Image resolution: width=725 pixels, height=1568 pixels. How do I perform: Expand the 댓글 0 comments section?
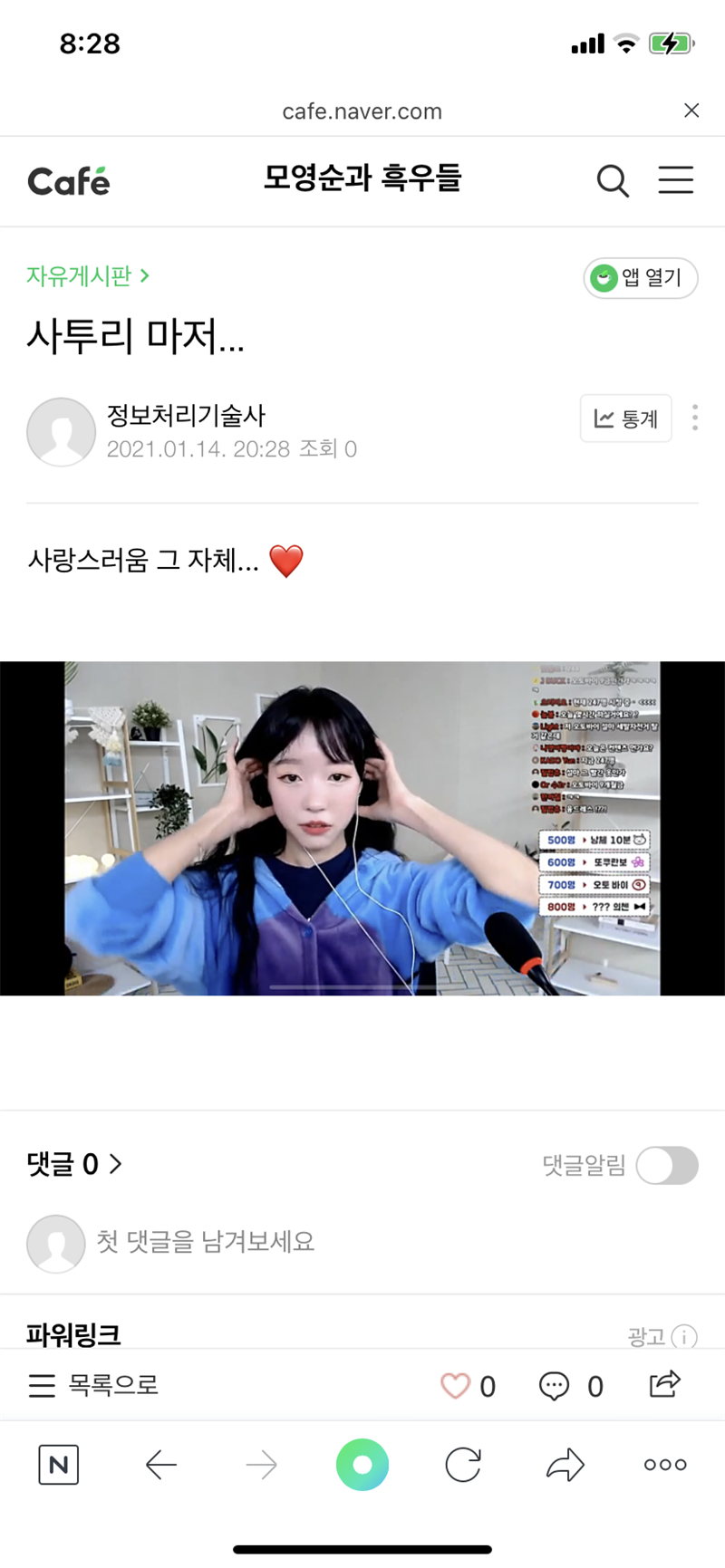tap(74, 1164)
